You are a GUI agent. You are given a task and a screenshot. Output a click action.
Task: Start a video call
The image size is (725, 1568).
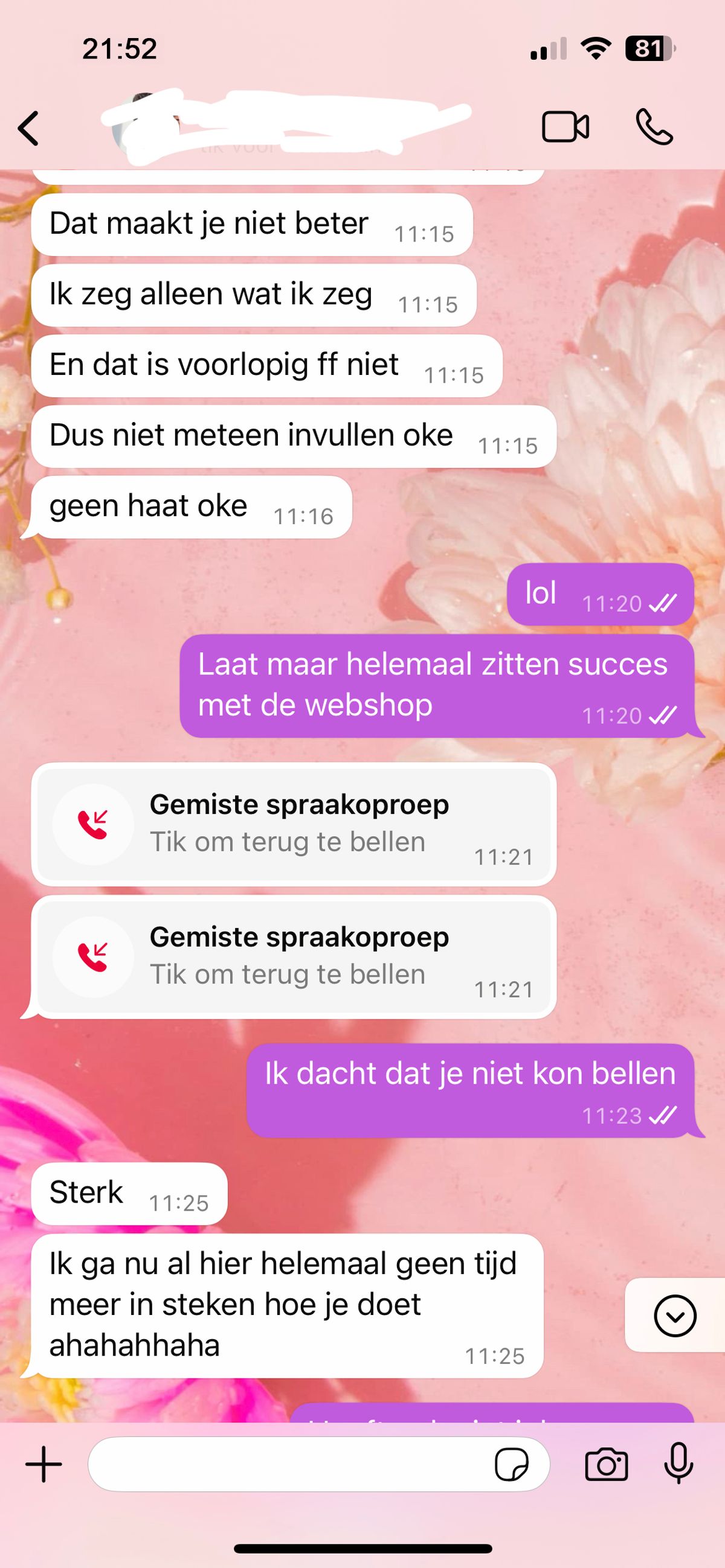(565, 127)
